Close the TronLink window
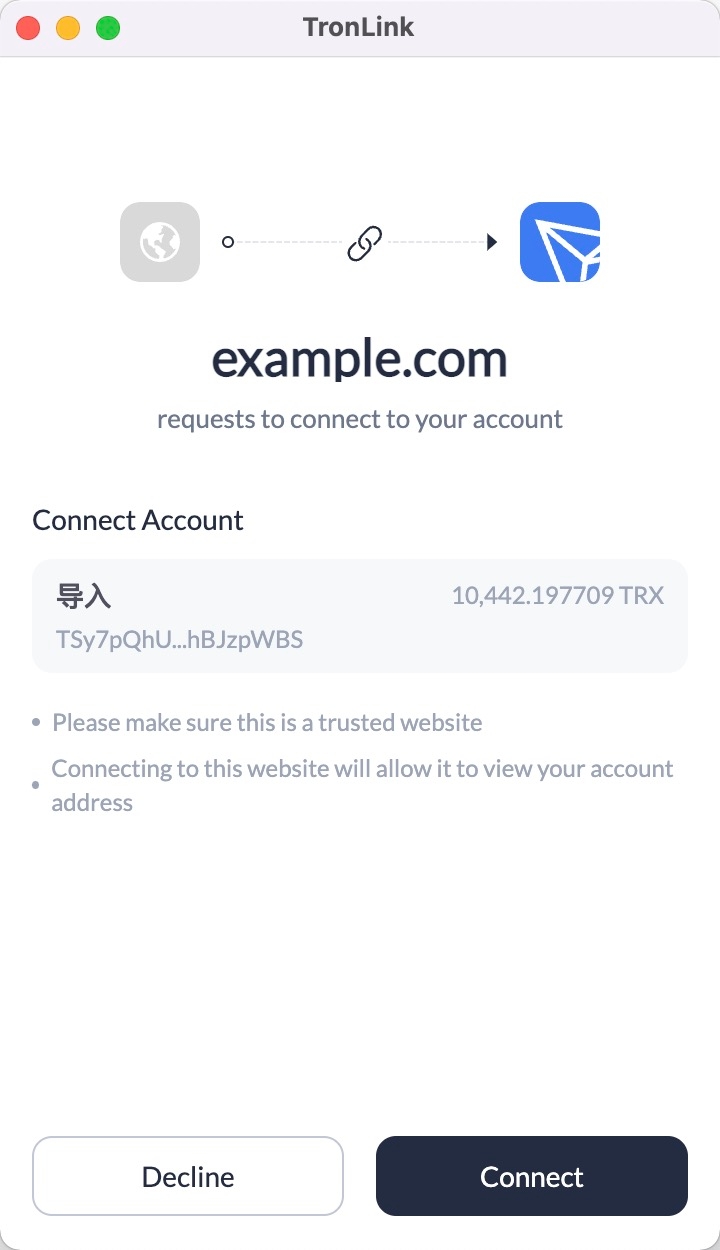The width and height of the screenshot is (720, 1250). (x=28, y=28)
